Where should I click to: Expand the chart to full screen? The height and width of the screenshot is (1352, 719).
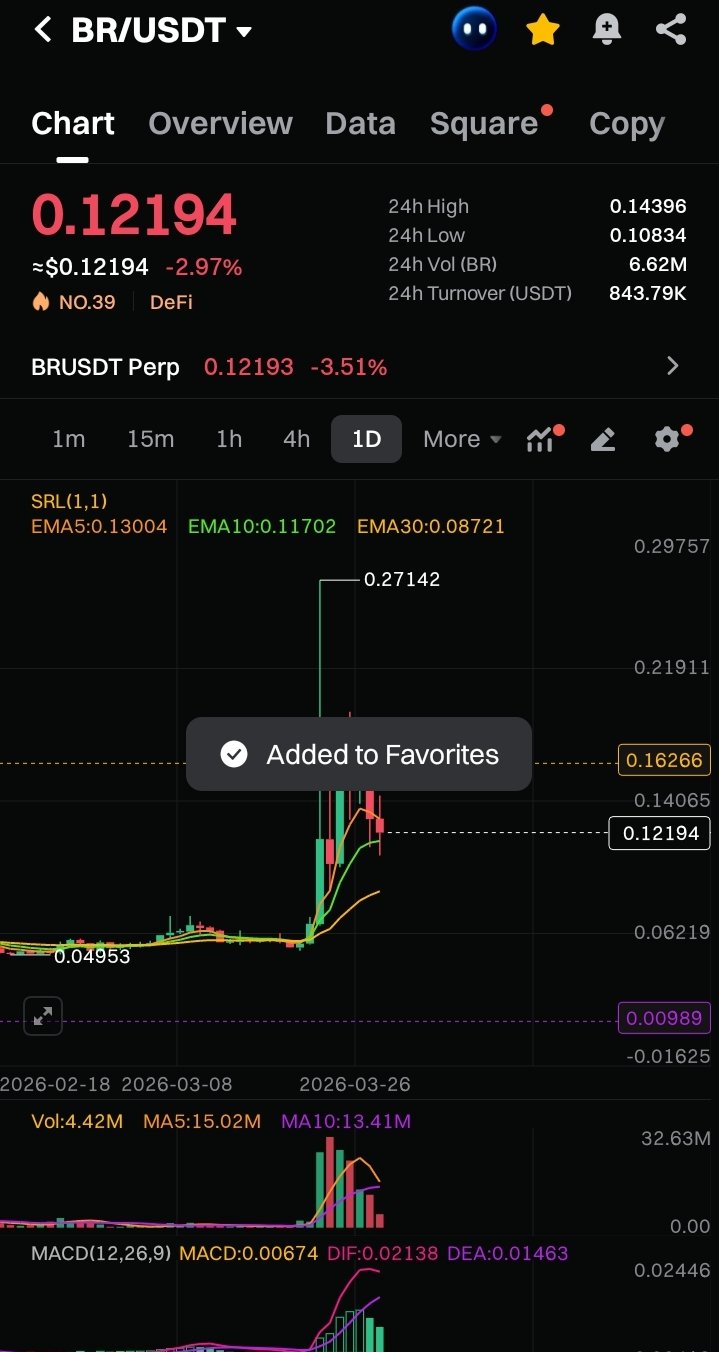(43, 1016)
